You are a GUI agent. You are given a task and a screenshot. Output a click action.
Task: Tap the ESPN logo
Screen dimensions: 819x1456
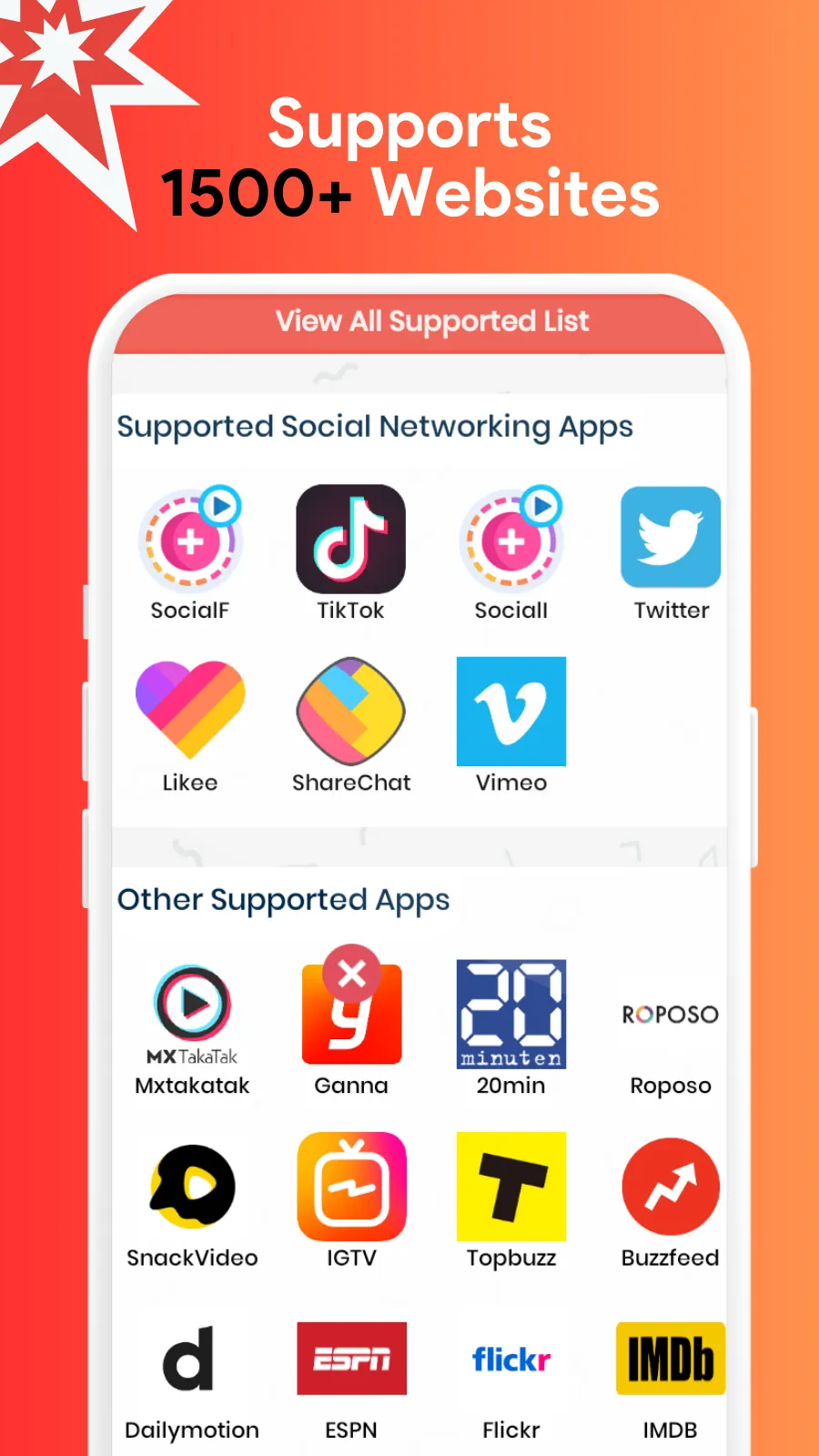[x=352, y=1359]
